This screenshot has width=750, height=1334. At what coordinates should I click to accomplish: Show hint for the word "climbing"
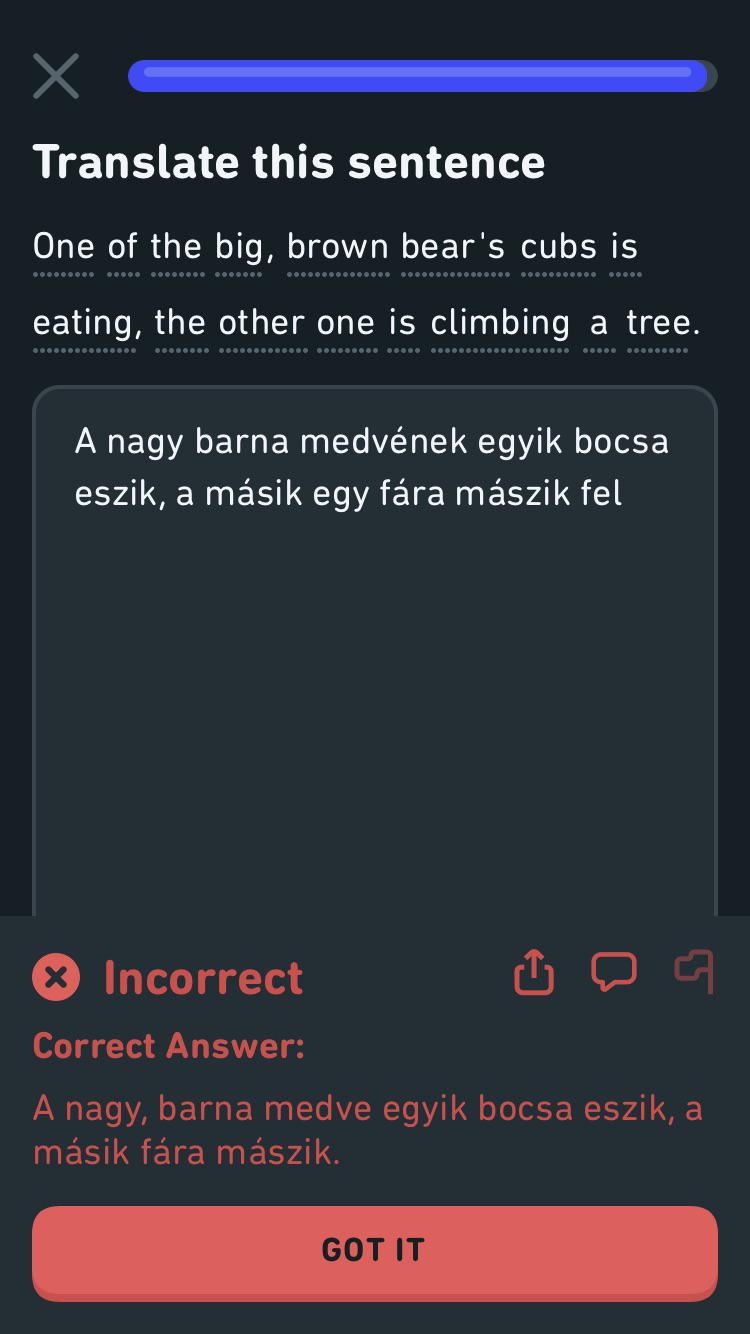500,323
